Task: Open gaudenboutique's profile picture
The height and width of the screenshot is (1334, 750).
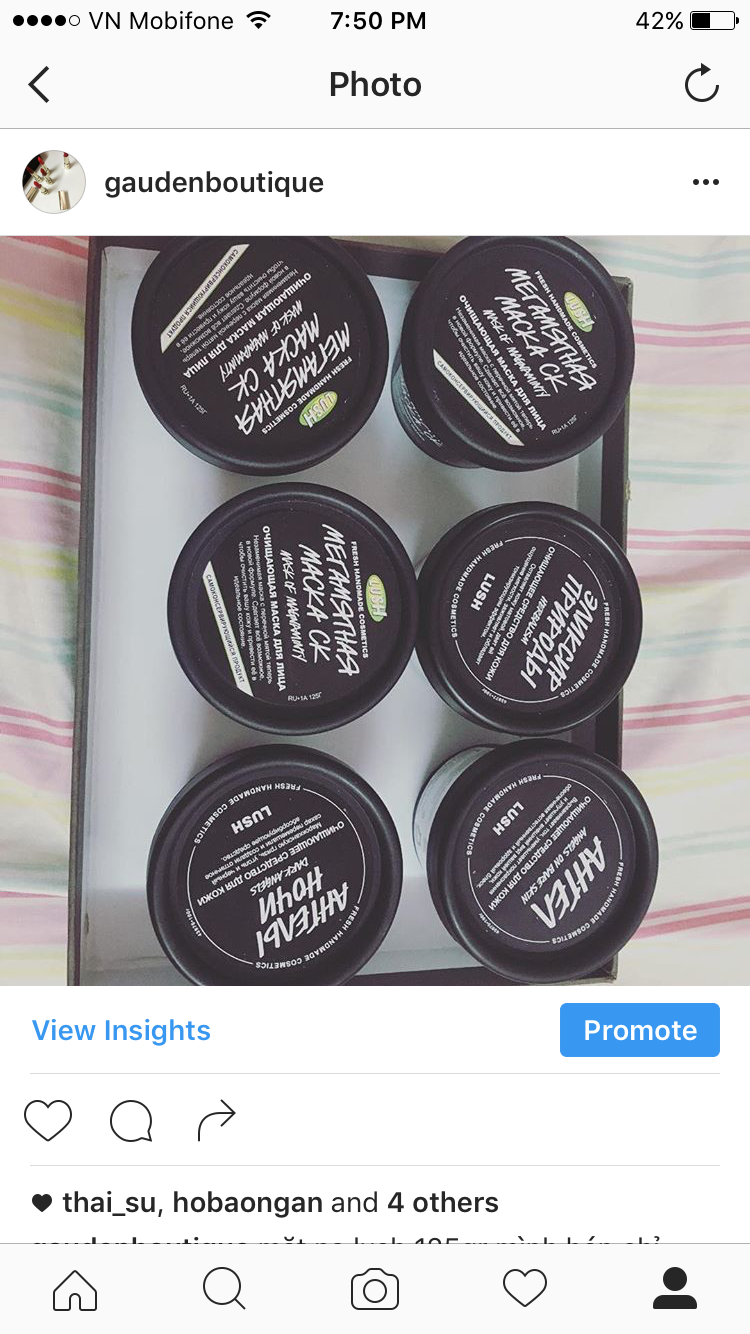Action: click(54, 182)
